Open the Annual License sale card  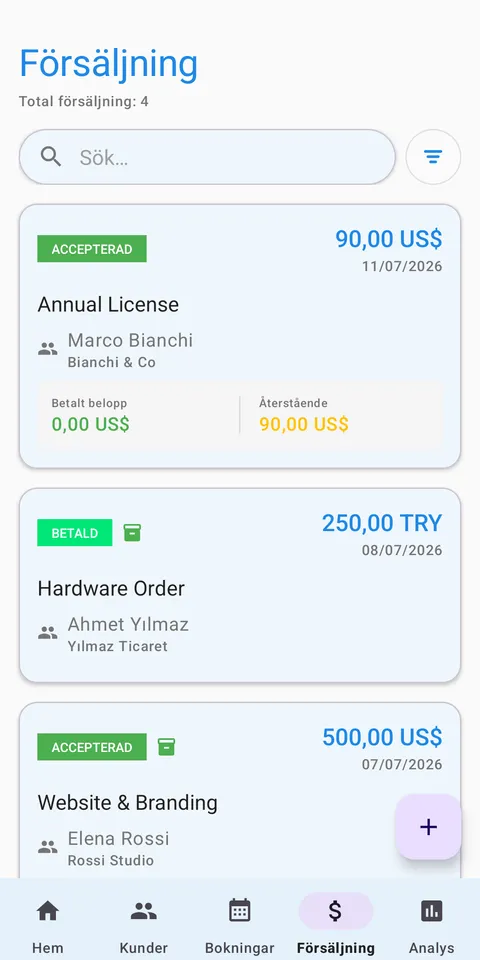point(240,336)
